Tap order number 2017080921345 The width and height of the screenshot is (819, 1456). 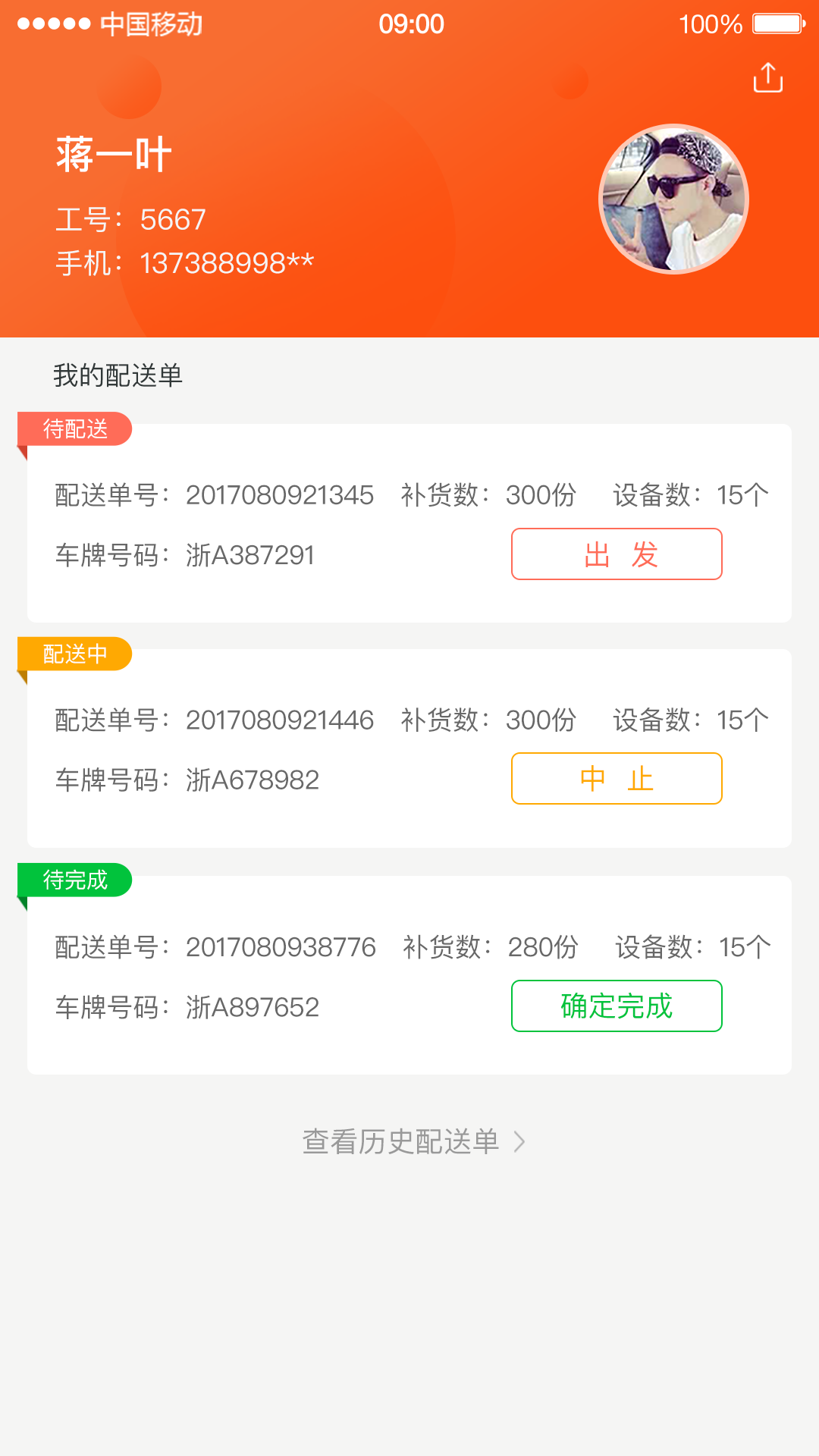click(x=281, y=494)
